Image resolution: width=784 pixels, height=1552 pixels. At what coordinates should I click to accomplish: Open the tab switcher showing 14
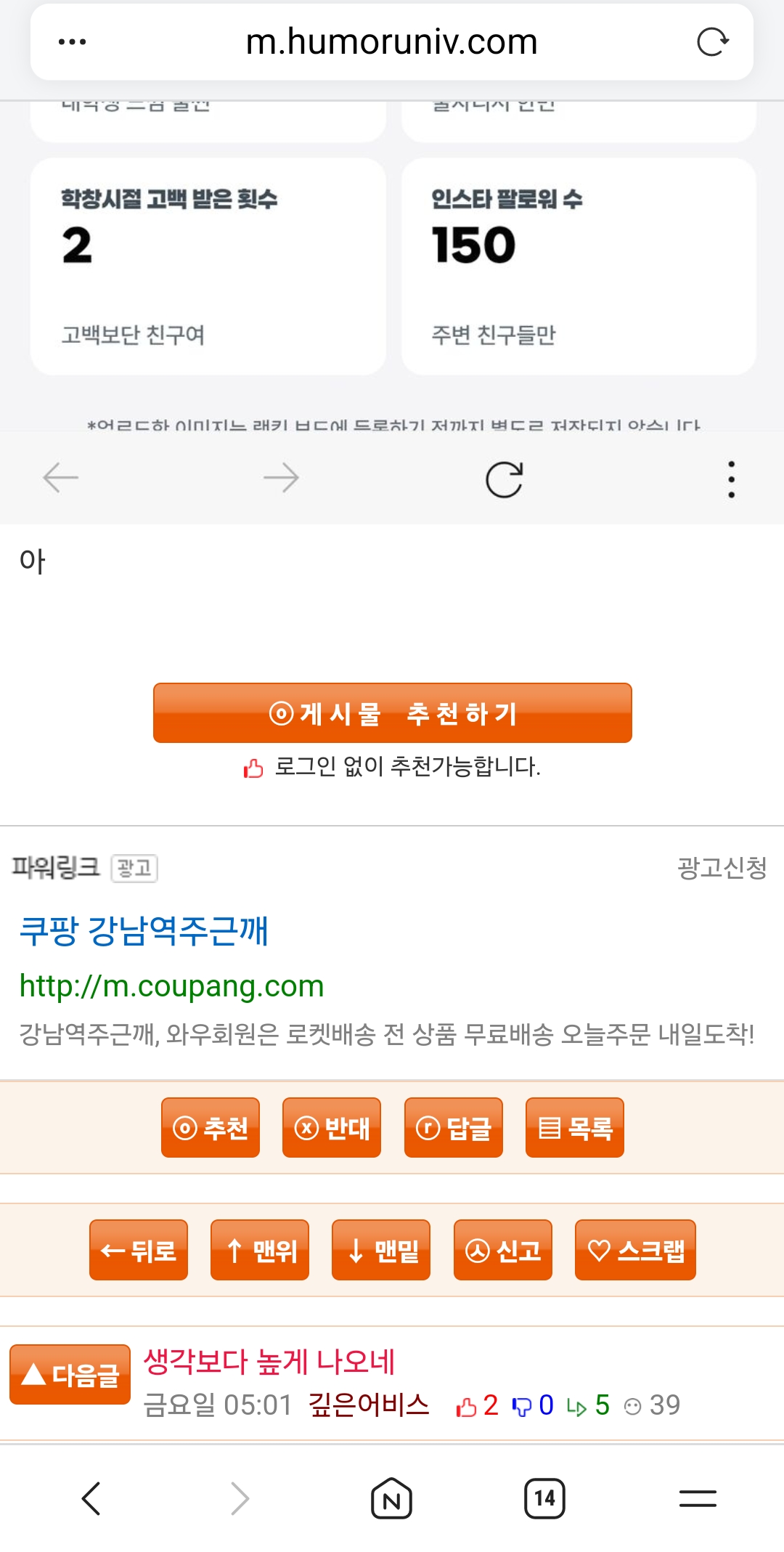(x=544, y=1498)
